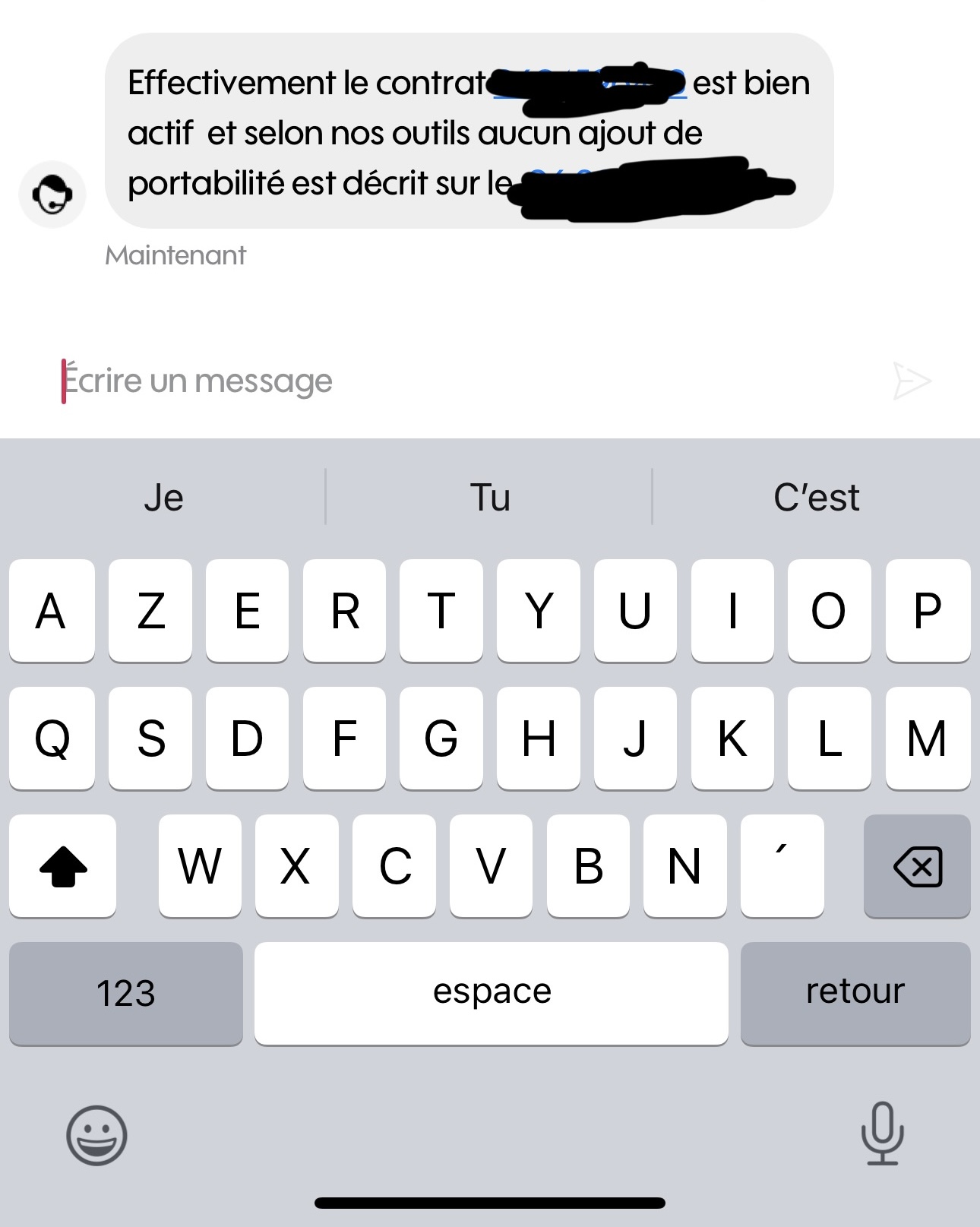Image resolution: width=980 pixels, height=1227 pixels.
Task: Tap the send message arrow
Action: pyautogui.click(x=915, y=381)
